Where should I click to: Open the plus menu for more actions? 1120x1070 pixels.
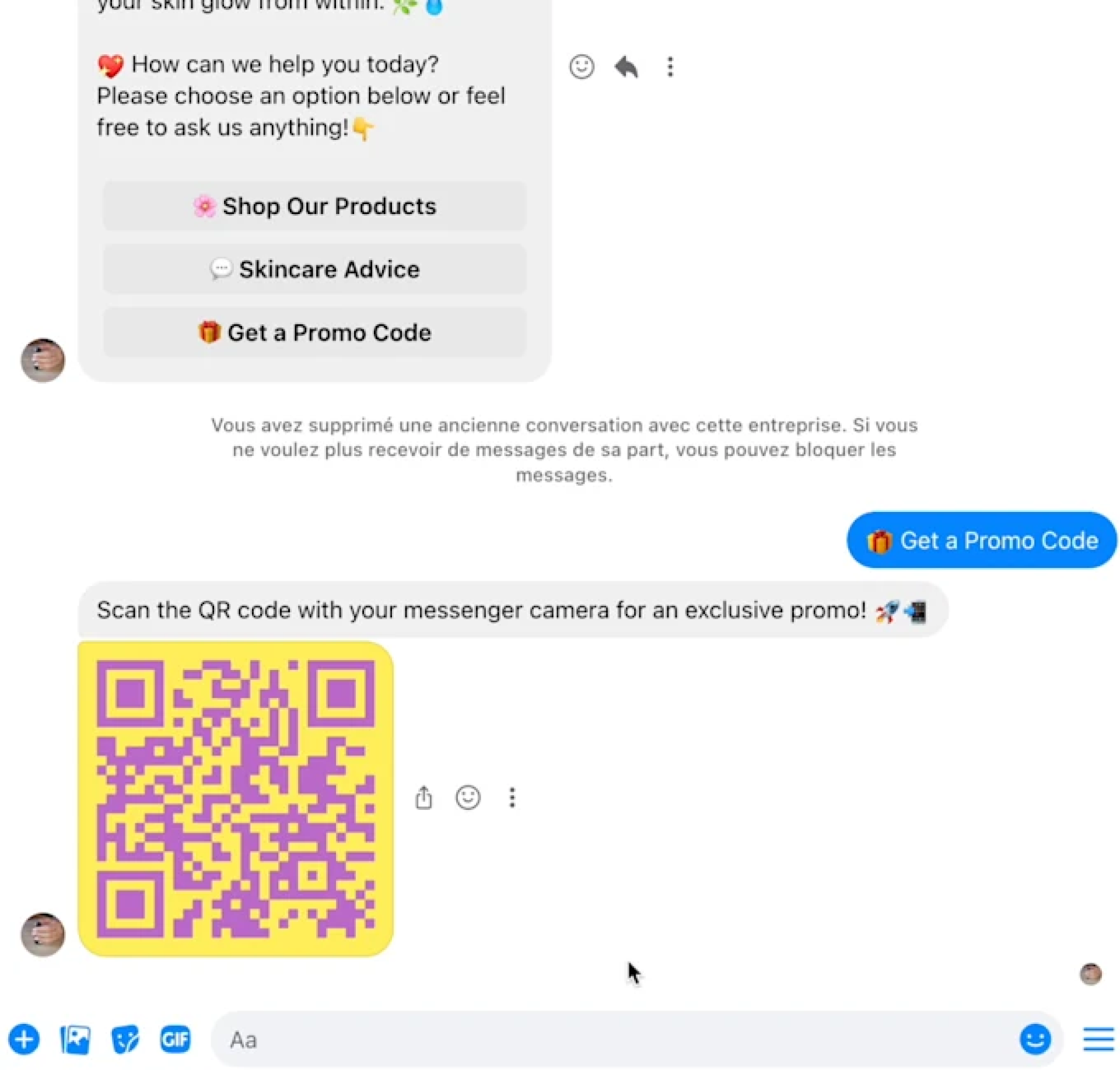pos(24,1039)
